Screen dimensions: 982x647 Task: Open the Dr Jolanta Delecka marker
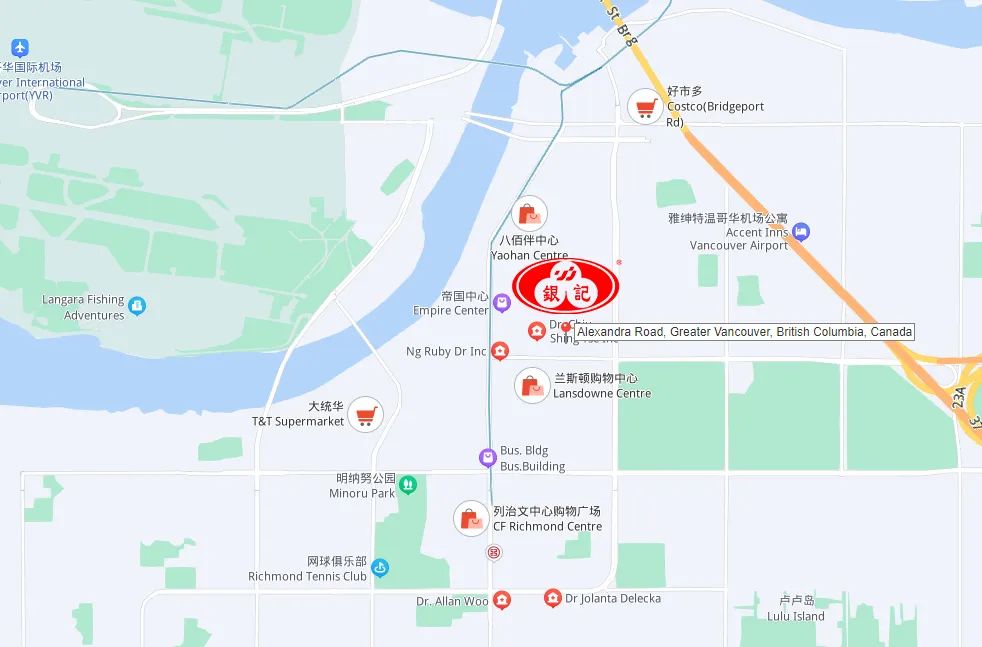552,598
